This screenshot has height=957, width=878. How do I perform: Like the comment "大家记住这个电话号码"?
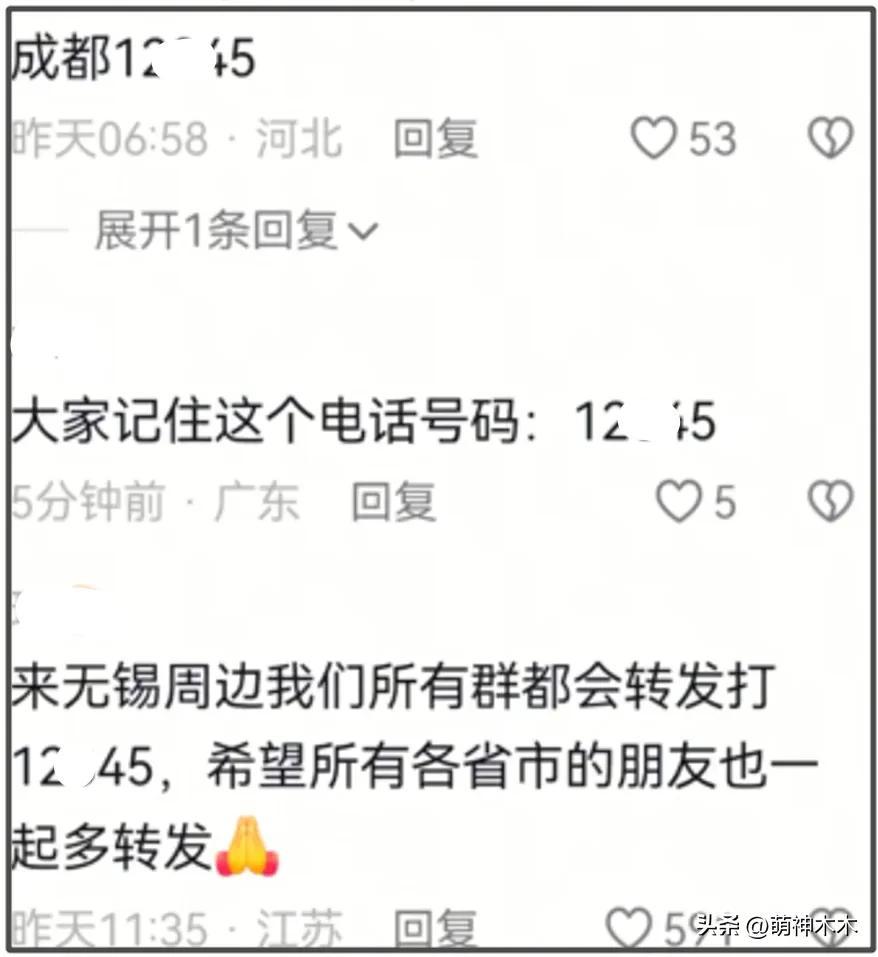pos(679,501)
